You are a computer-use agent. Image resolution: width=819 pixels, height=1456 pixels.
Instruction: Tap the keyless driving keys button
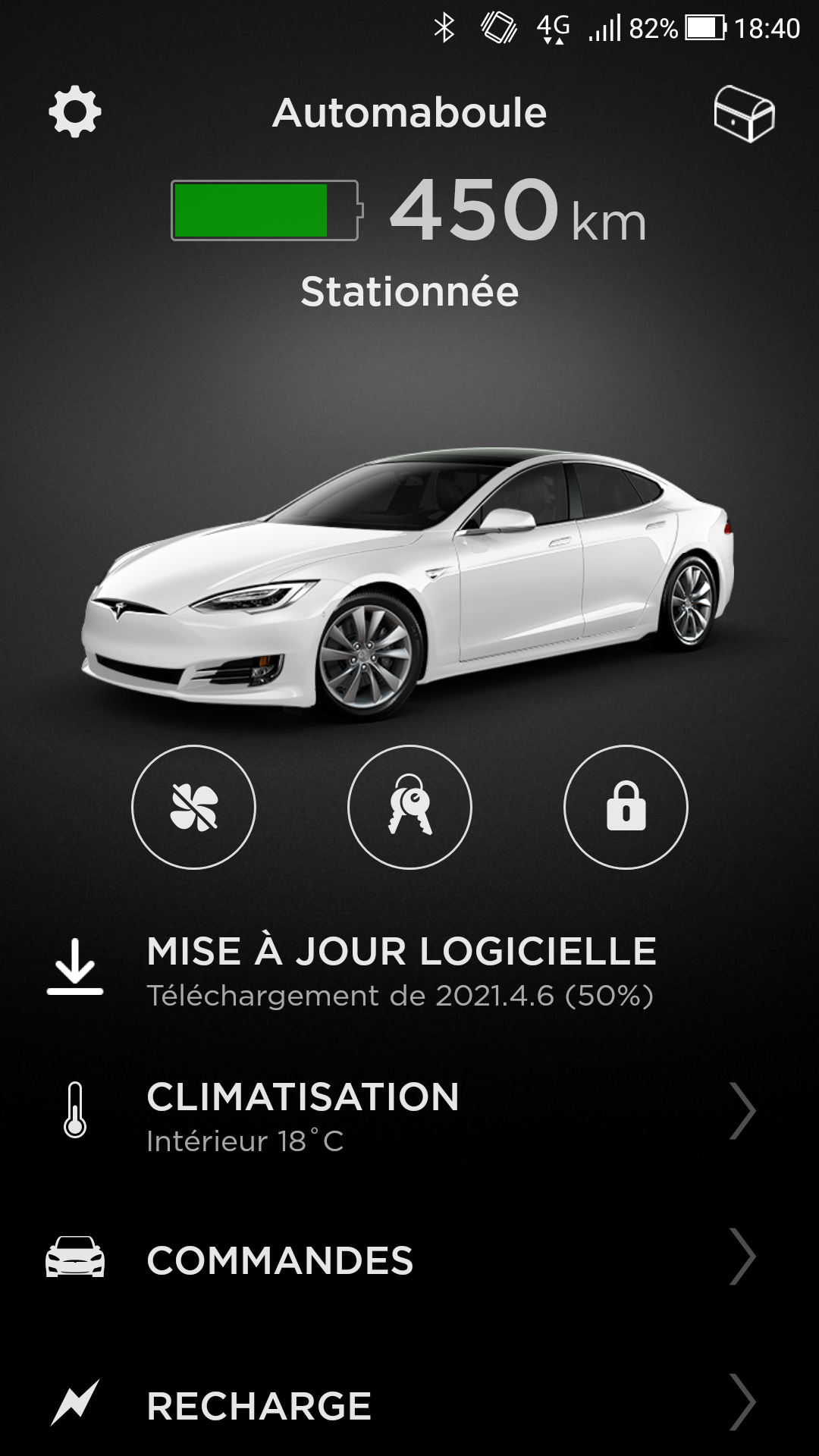click(x=409, y=807)
